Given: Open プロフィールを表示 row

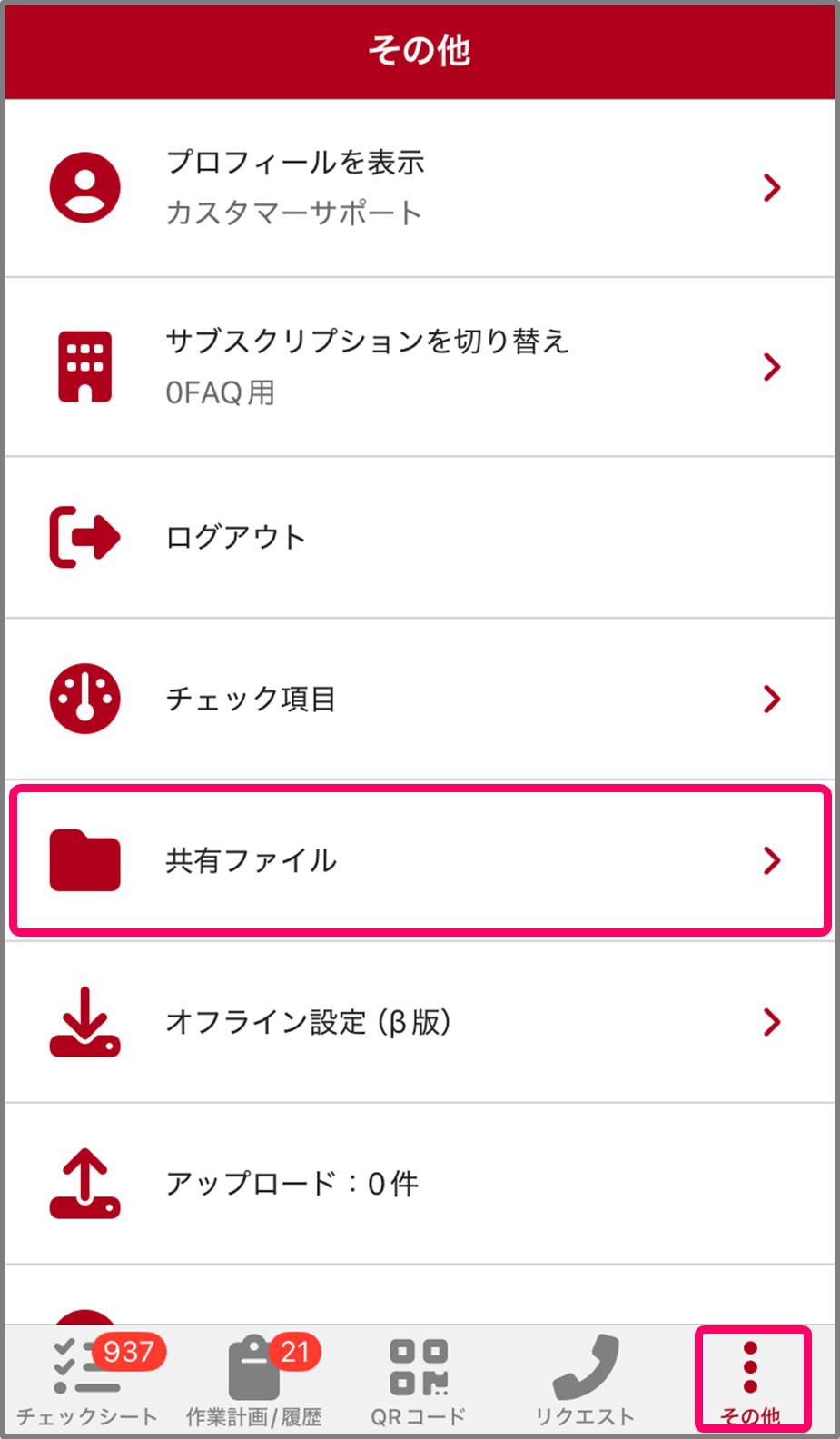Looking at the screenshot, I should [418, 188].
